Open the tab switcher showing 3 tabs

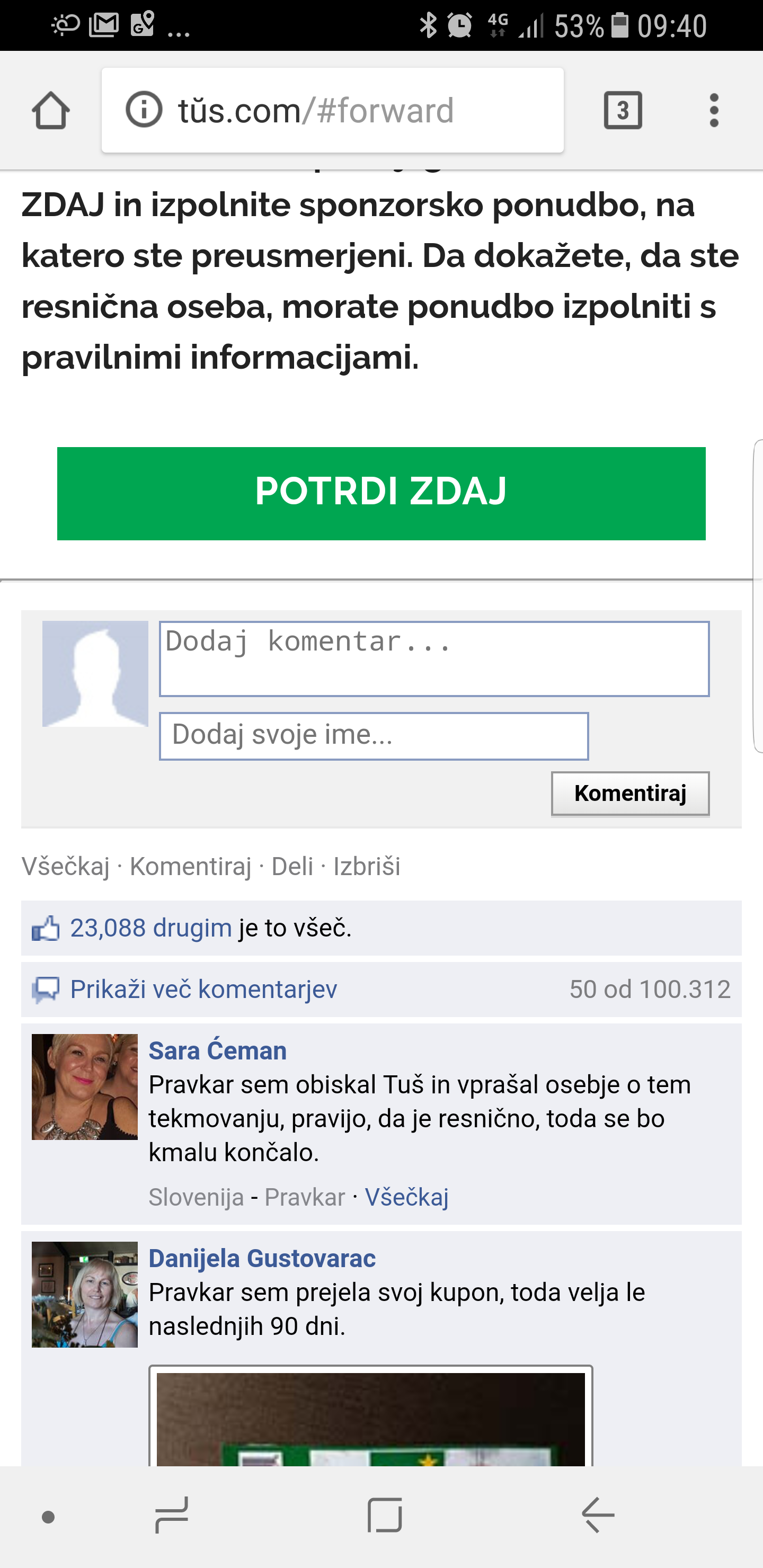click(623, 110)
